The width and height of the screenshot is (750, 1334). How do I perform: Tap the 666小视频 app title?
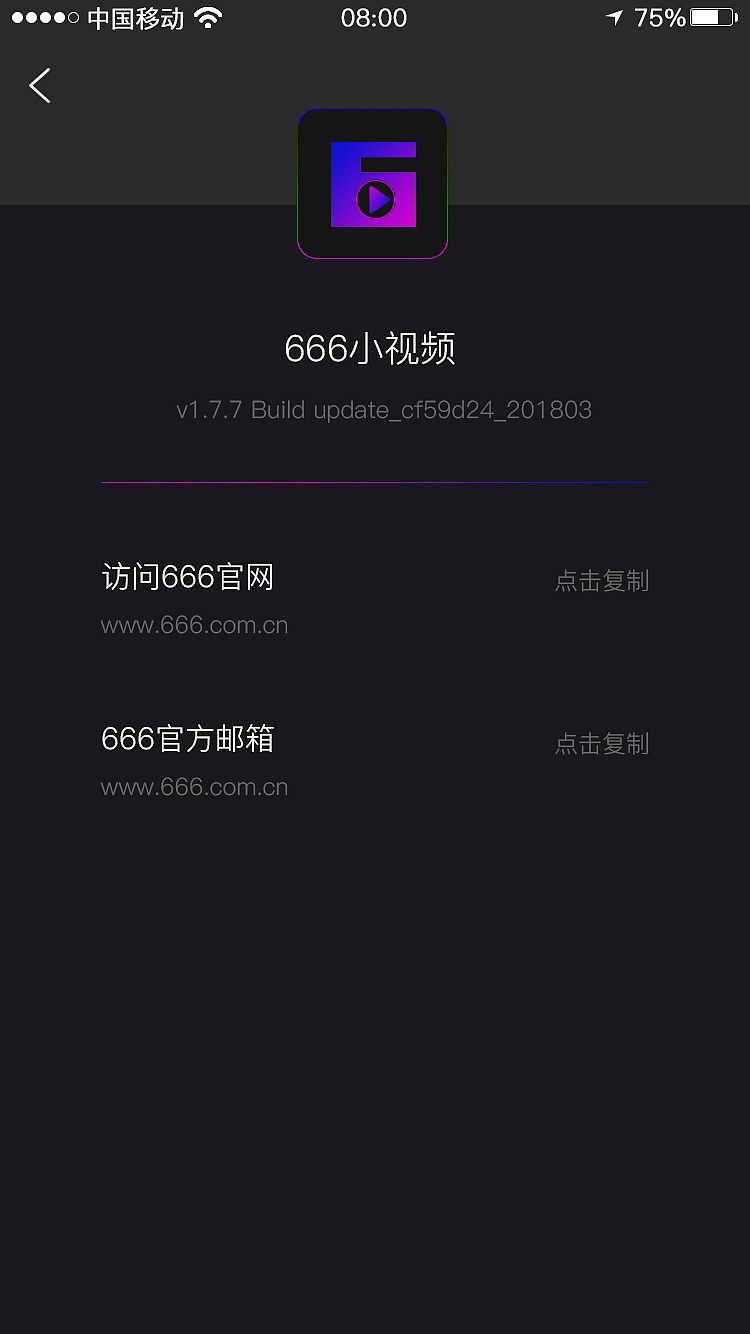[x=372, y=347]
